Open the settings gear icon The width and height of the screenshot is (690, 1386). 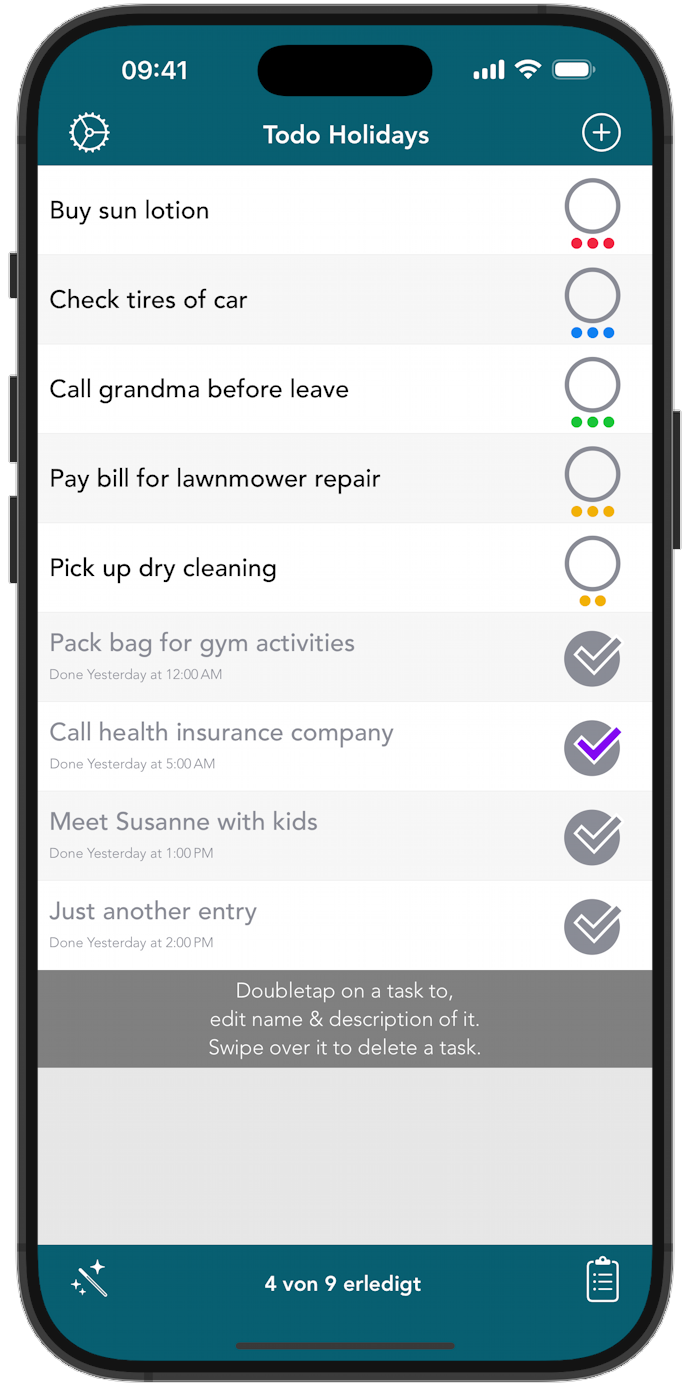point(89,133)
